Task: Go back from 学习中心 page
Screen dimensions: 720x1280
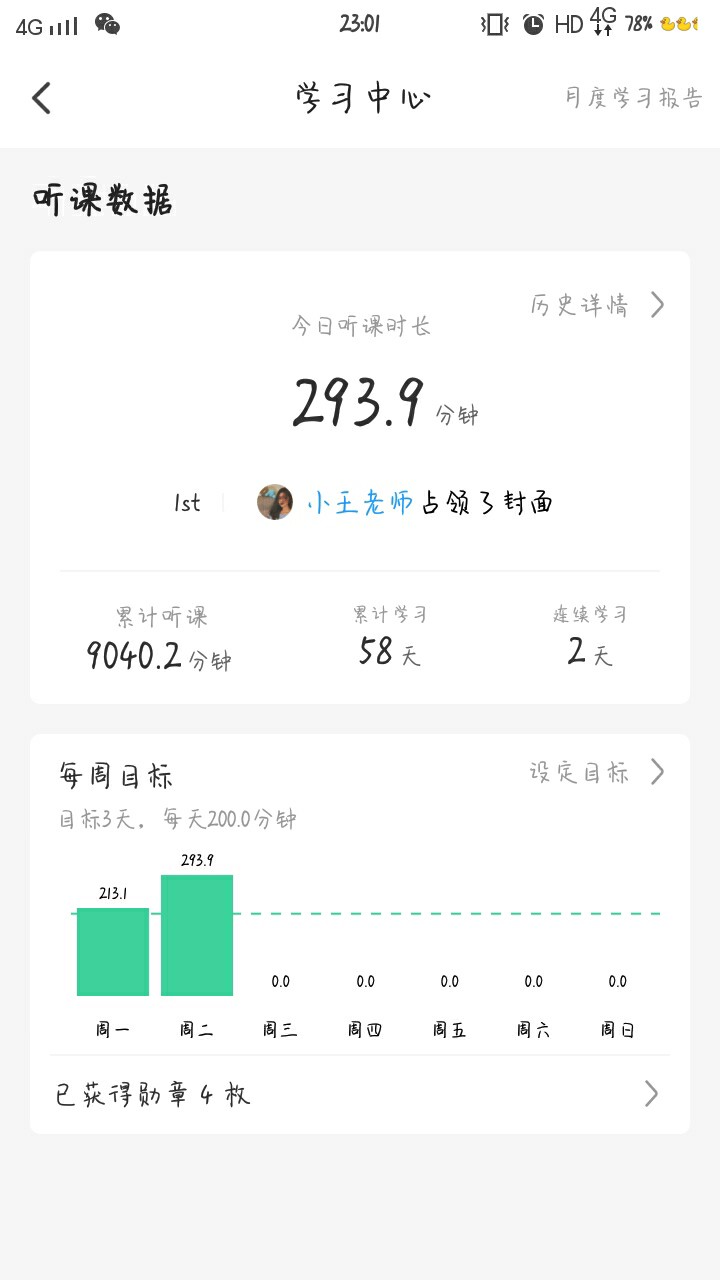Action: click(x=41, y=98)
